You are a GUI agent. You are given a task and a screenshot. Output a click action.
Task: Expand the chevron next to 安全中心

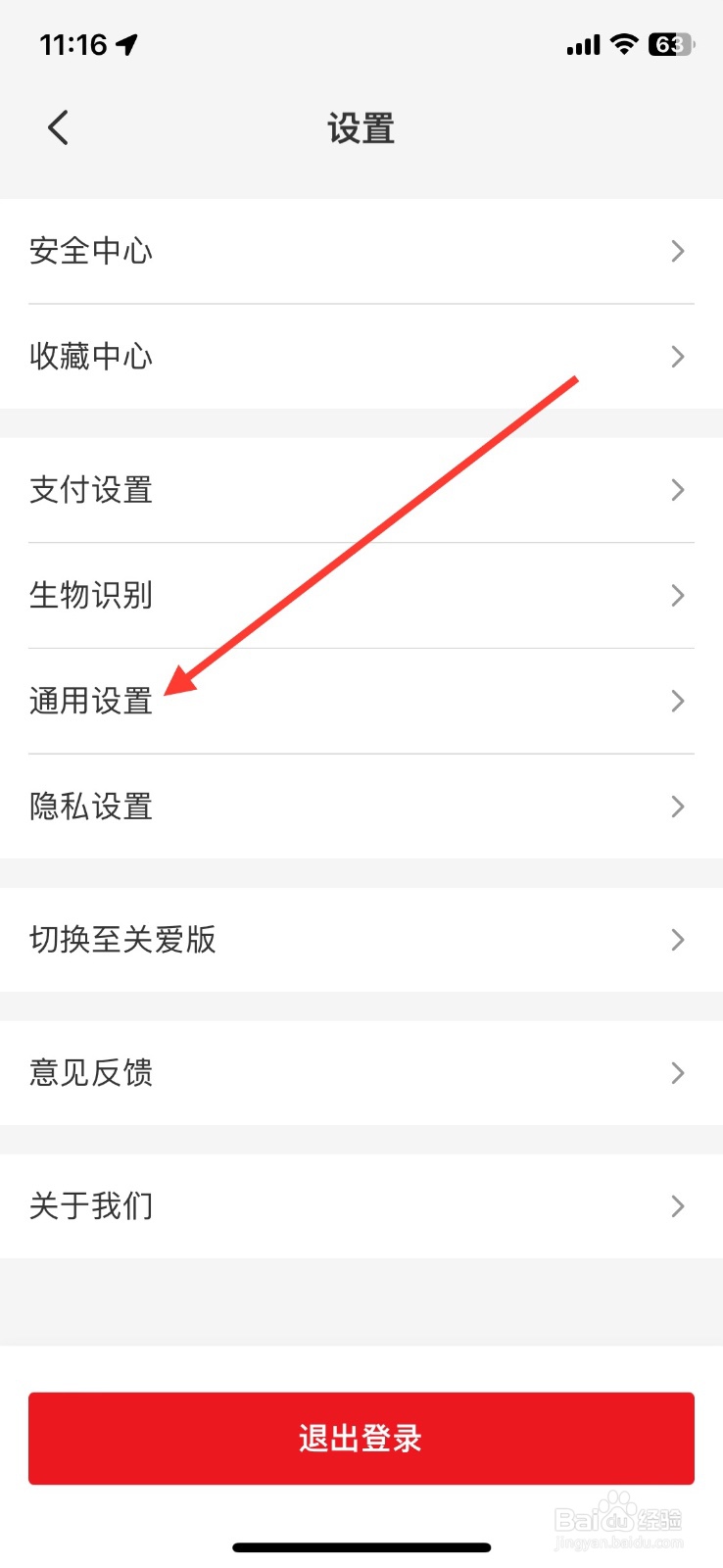677,251
